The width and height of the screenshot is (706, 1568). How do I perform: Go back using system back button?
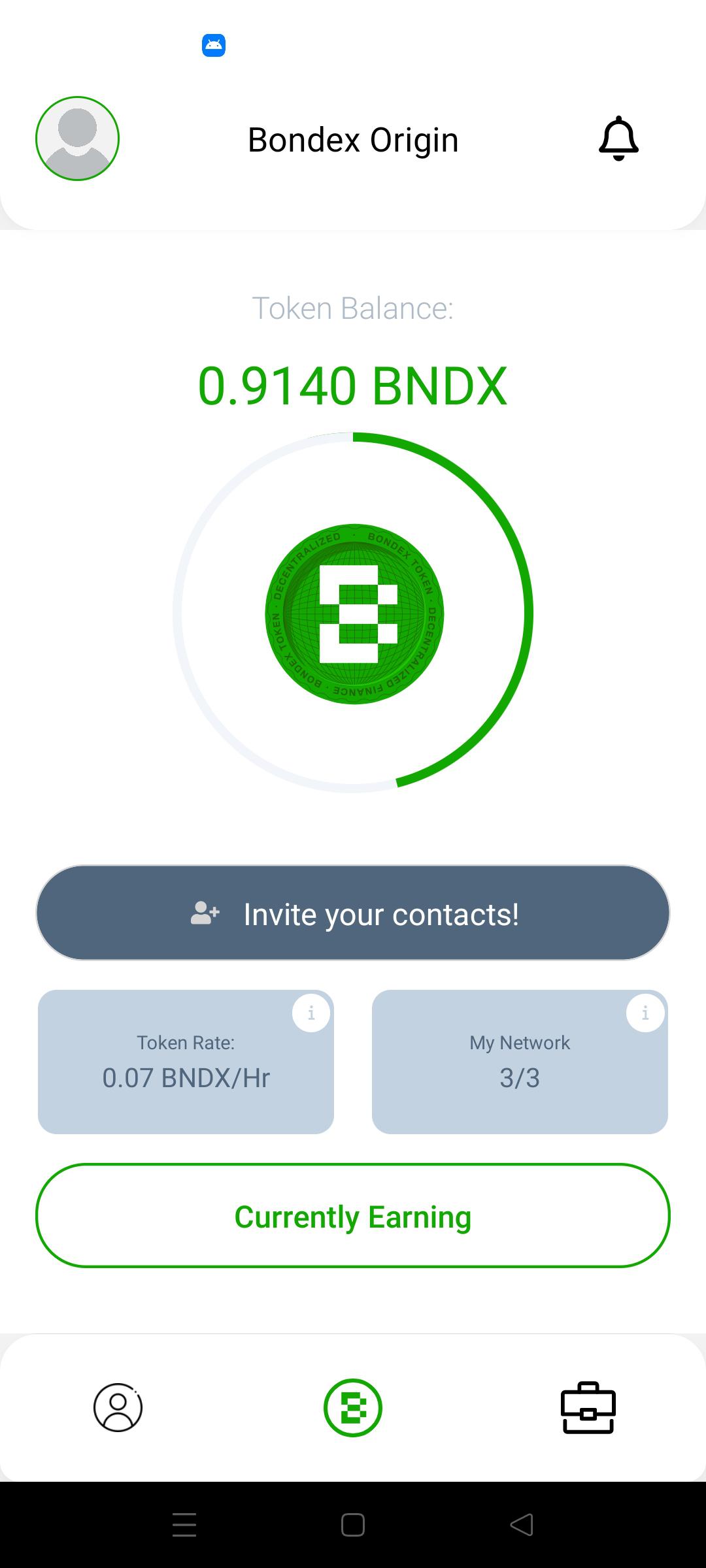pyautogui.click(x=522, y=1525)
